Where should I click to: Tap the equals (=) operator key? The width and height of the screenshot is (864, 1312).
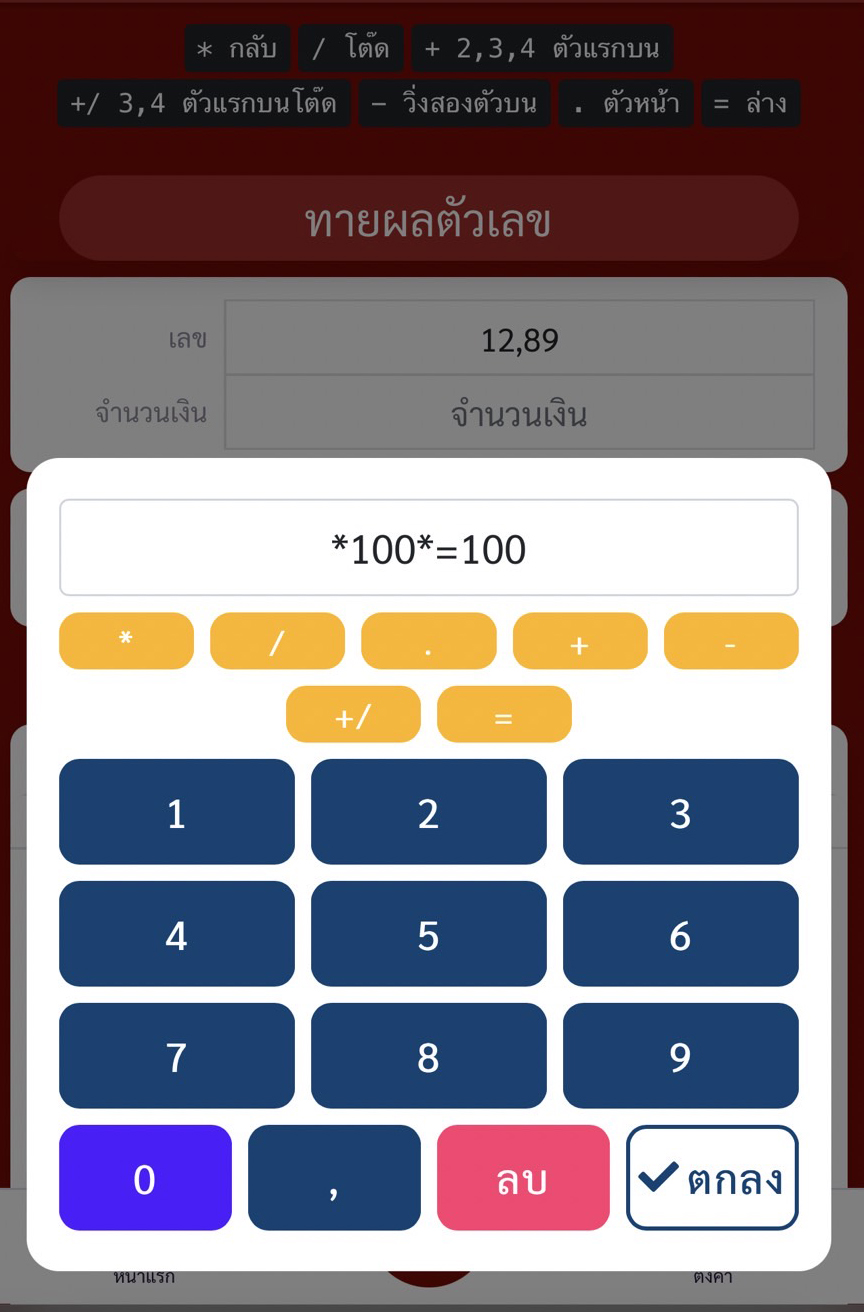coord(504,714)
